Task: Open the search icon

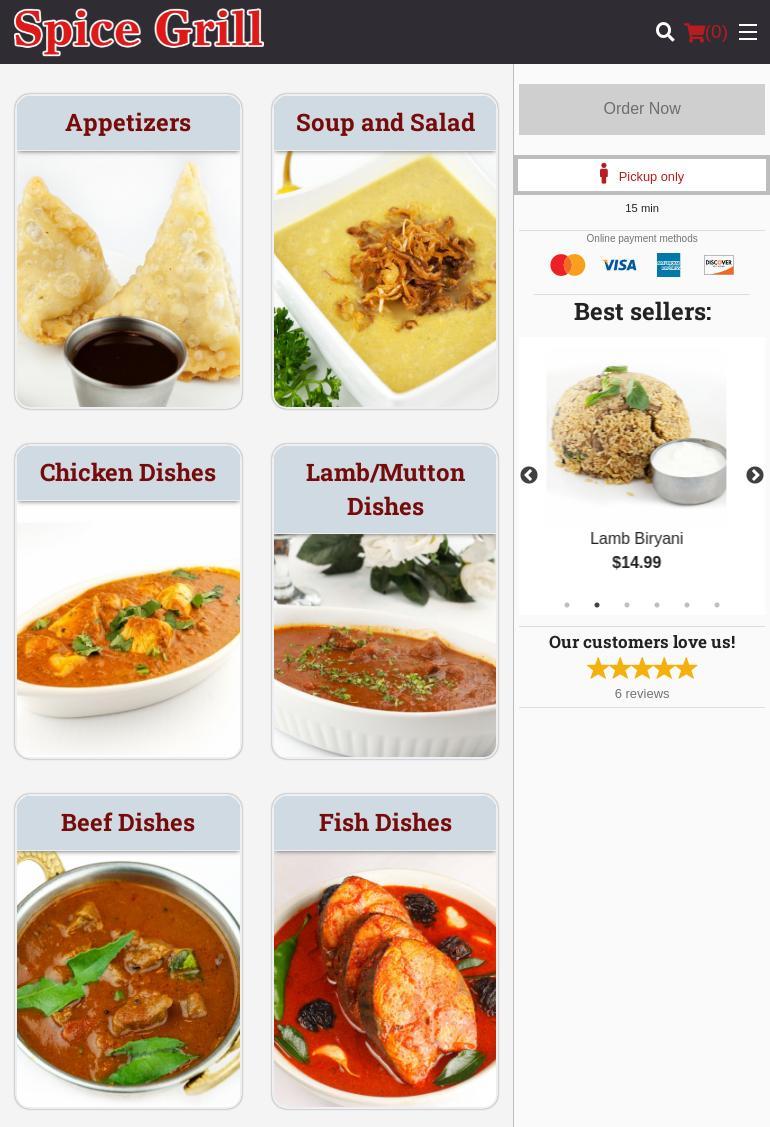Action: pos(665,32)
